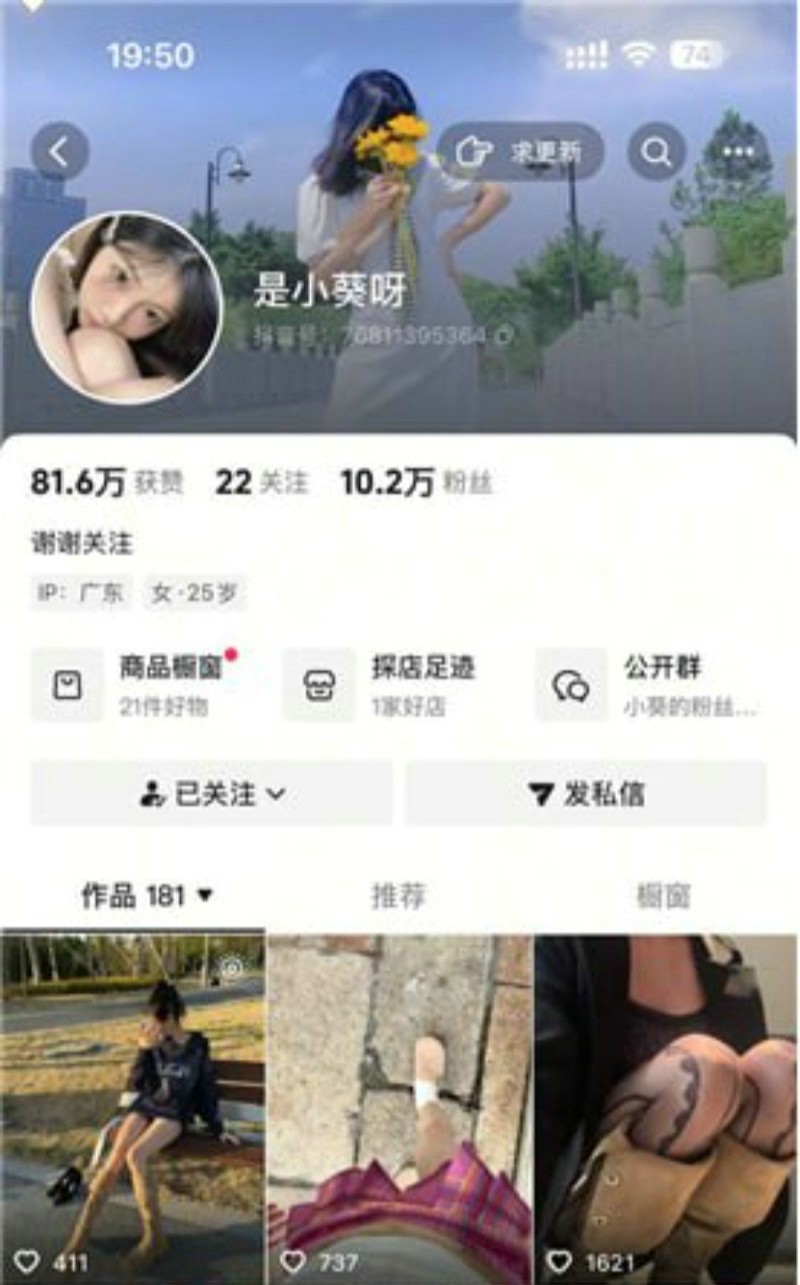800x1285 pixels.
Task: Tap the 求更新 button
Action: tap(520, 152)
